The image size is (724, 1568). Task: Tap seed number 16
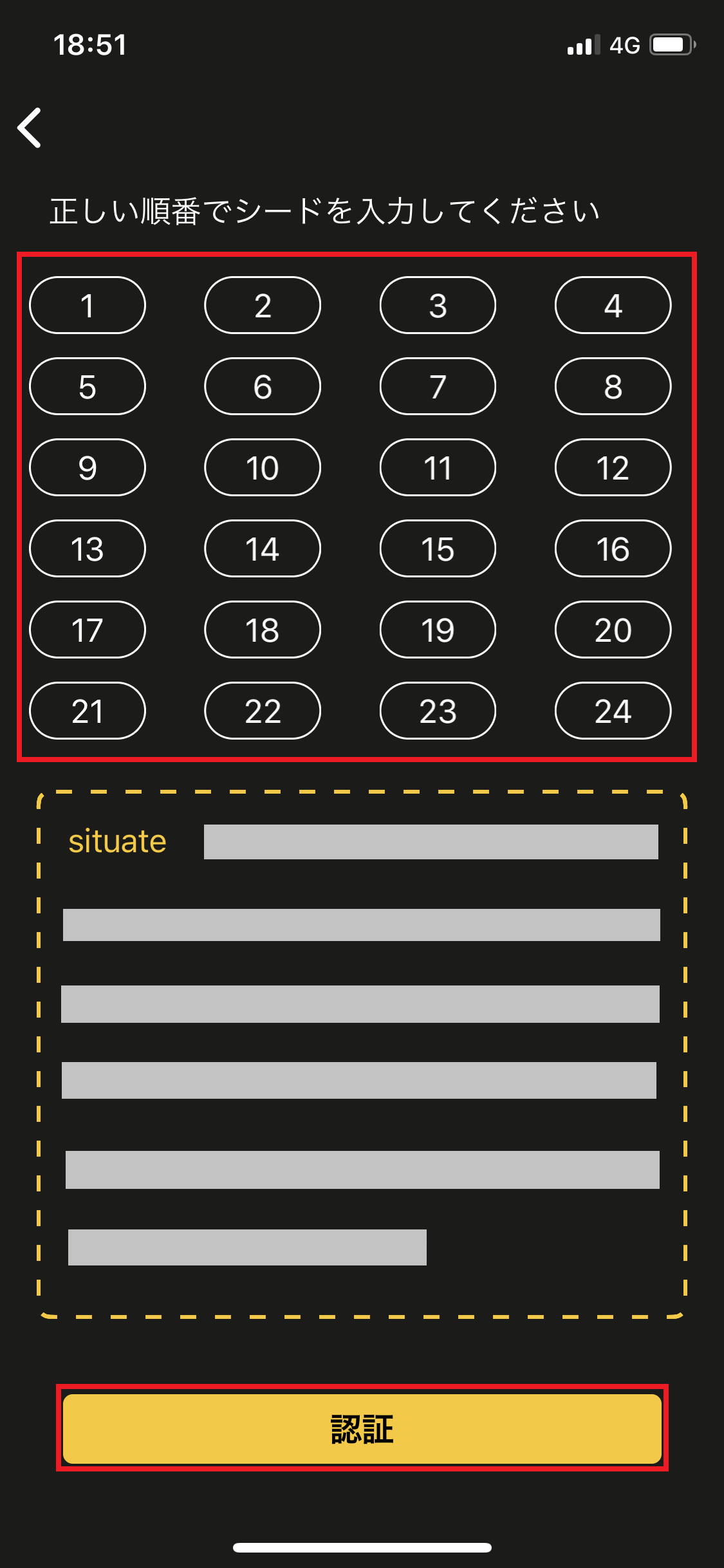613,548
